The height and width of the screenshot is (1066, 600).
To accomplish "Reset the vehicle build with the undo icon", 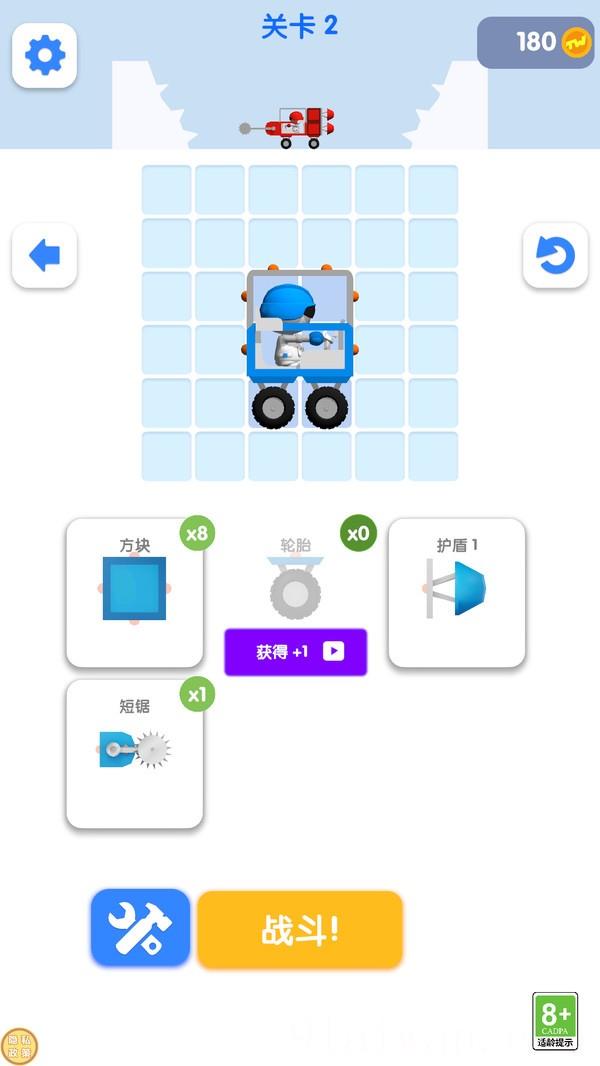I will click(x=555, y=256).
